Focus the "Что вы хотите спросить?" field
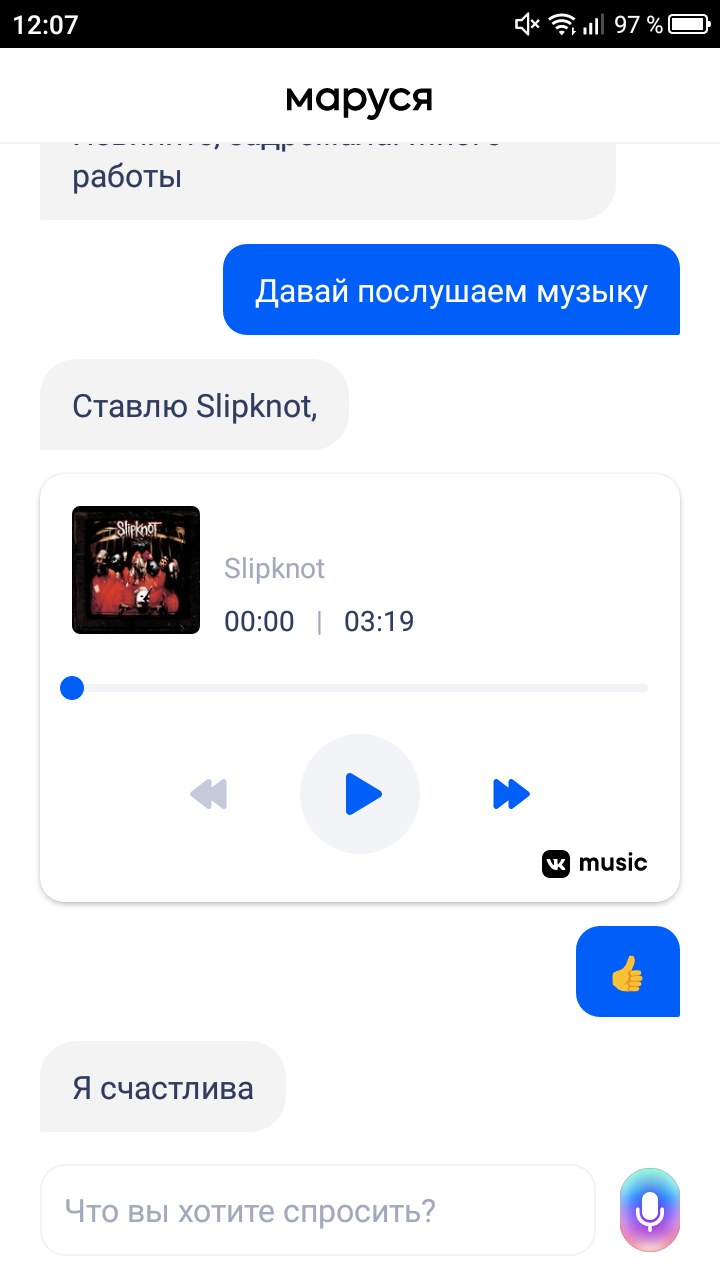The height and width of the screenshot is (1280, 720). pos(318,1210)
